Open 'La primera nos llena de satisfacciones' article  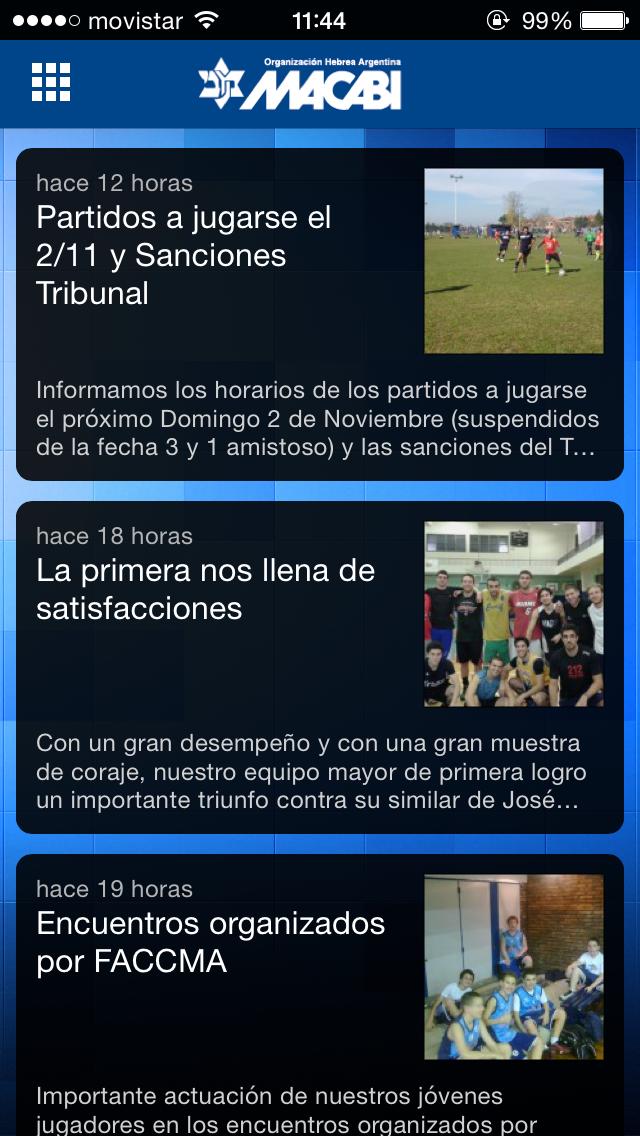(206, 589)
